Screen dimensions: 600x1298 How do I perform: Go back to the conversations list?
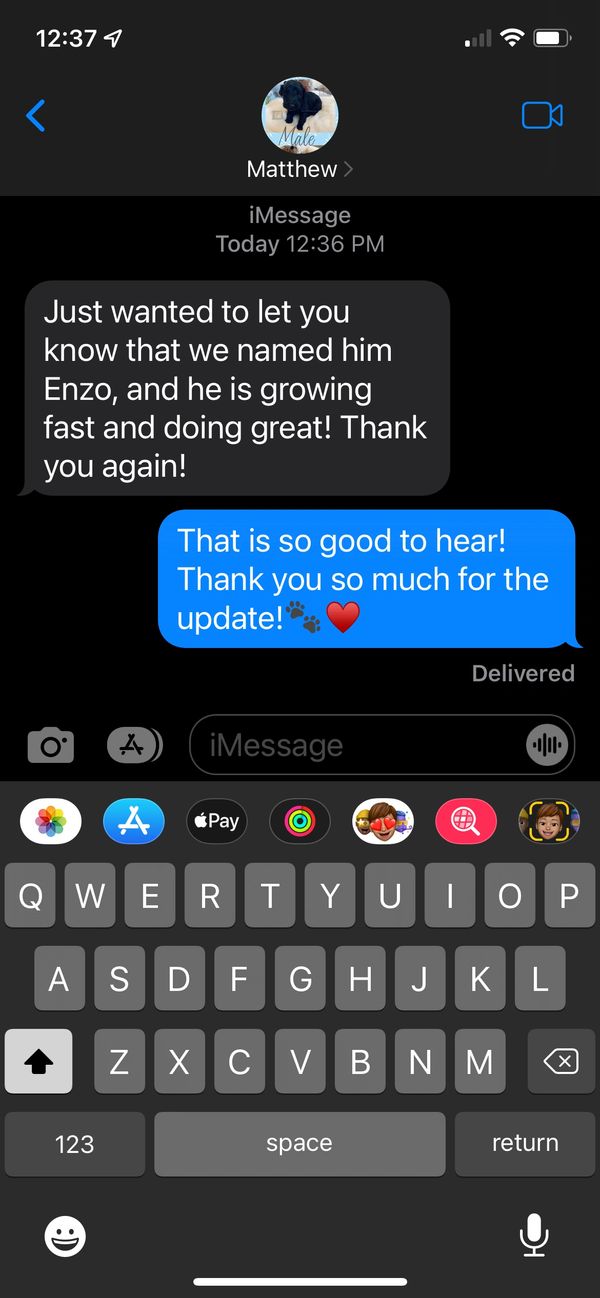[35, 116]
